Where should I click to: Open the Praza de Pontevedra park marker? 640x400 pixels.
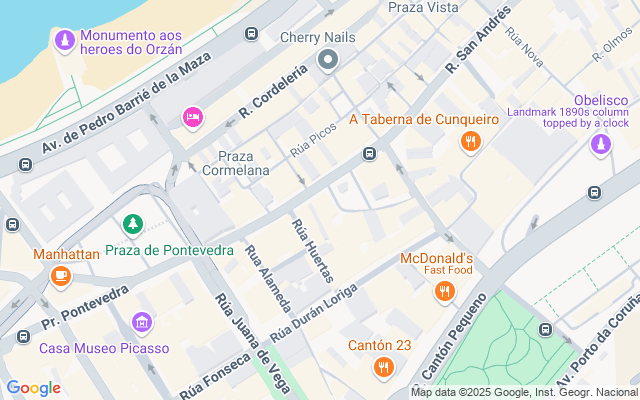132,225
